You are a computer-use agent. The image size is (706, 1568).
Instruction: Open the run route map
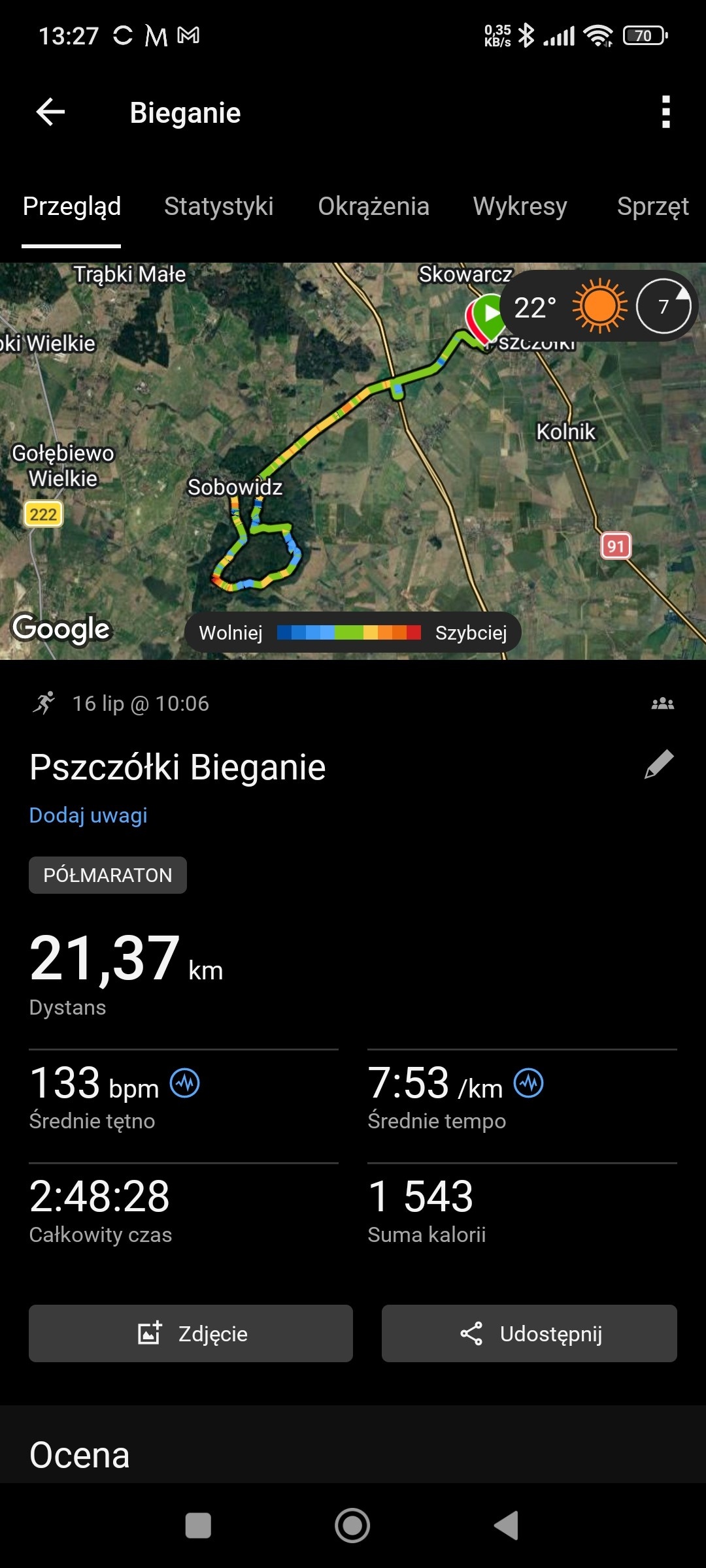tap(353, 461)
